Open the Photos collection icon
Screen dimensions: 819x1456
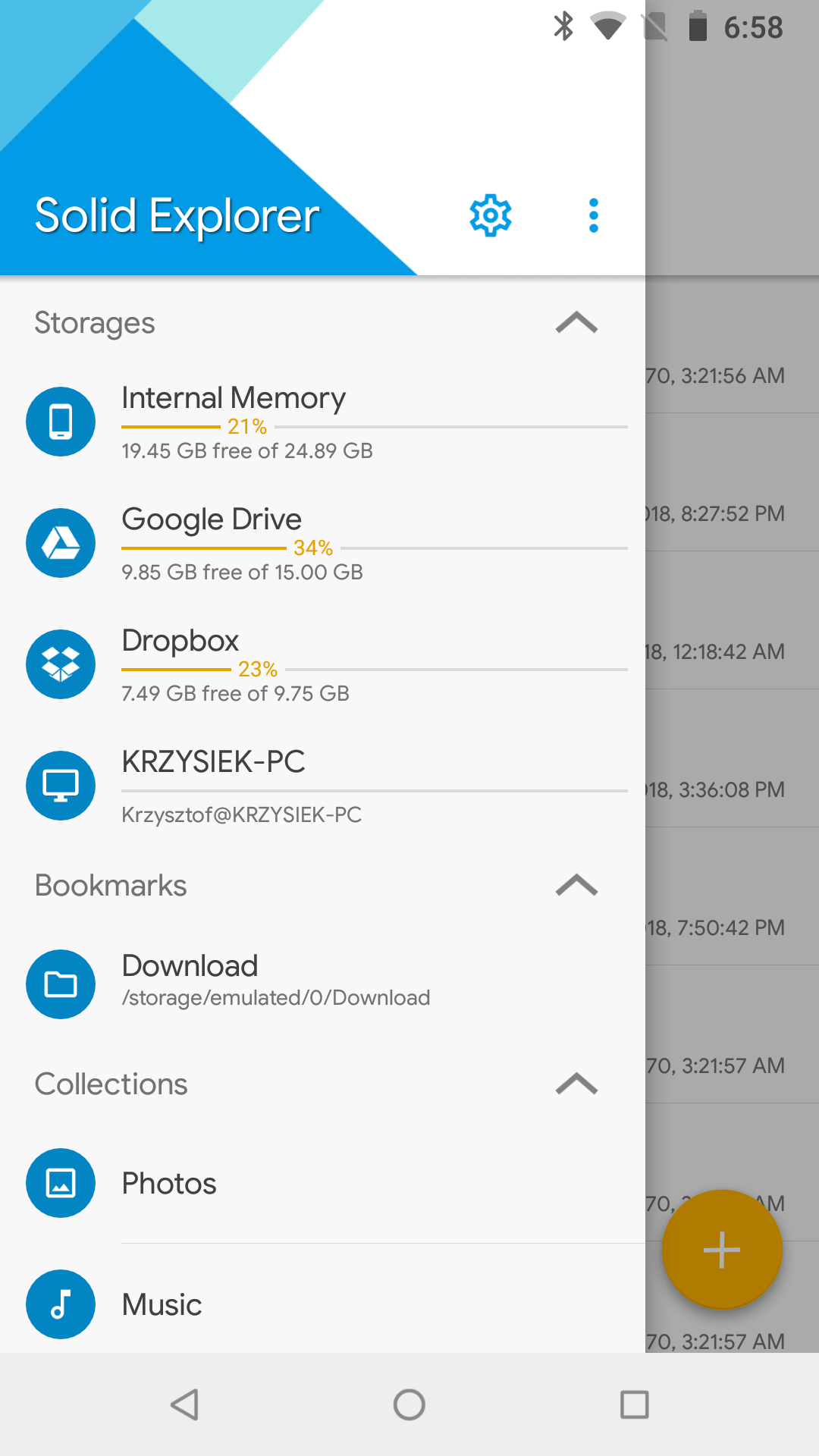pyautogui.click(x=61, y=1183)
